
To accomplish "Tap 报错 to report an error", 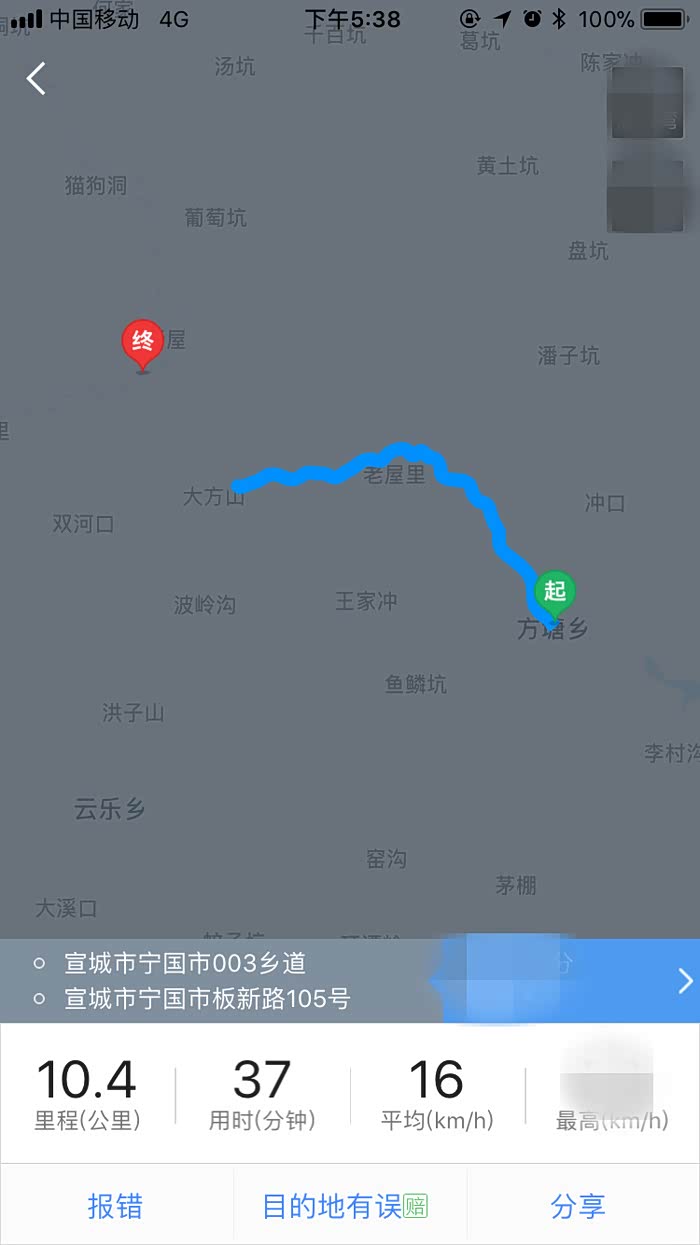I will pos(116,1206).
